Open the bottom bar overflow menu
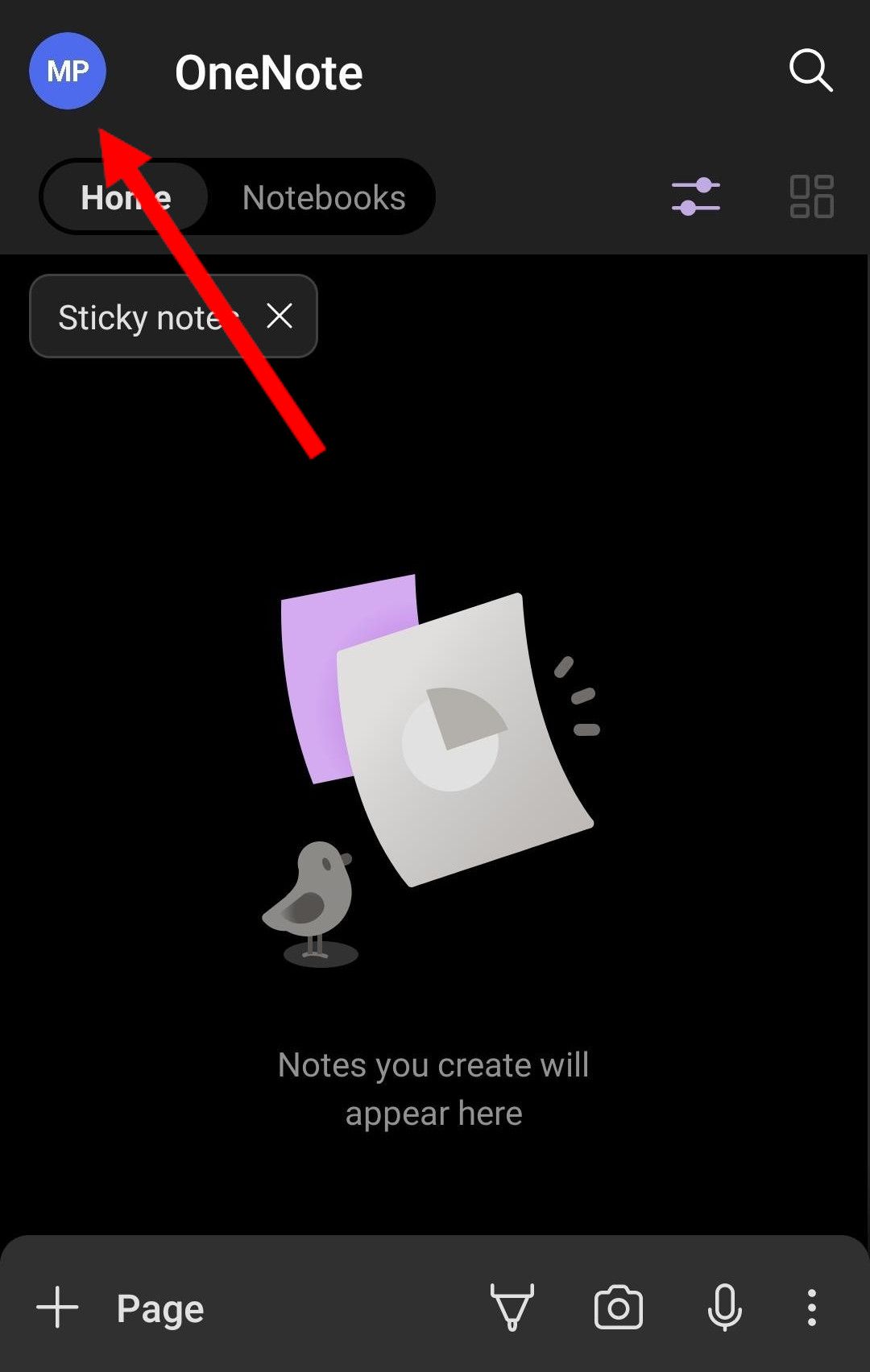The image size is (870, 1372). 811,1308
